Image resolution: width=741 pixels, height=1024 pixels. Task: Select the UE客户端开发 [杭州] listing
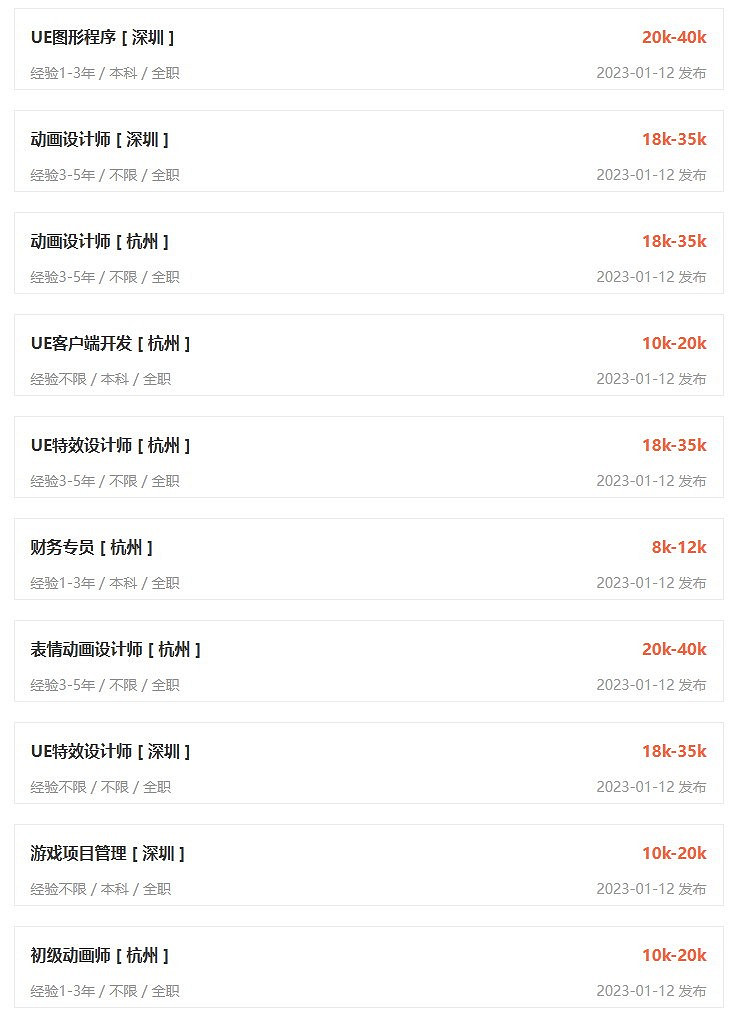110,344
